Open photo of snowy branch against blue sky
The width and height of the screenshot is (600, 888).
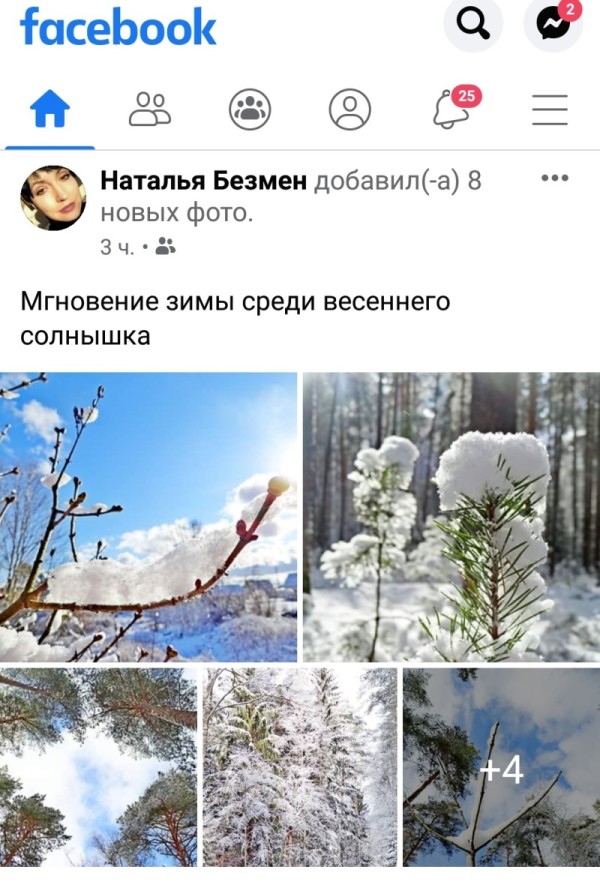(x=148, y=517)
